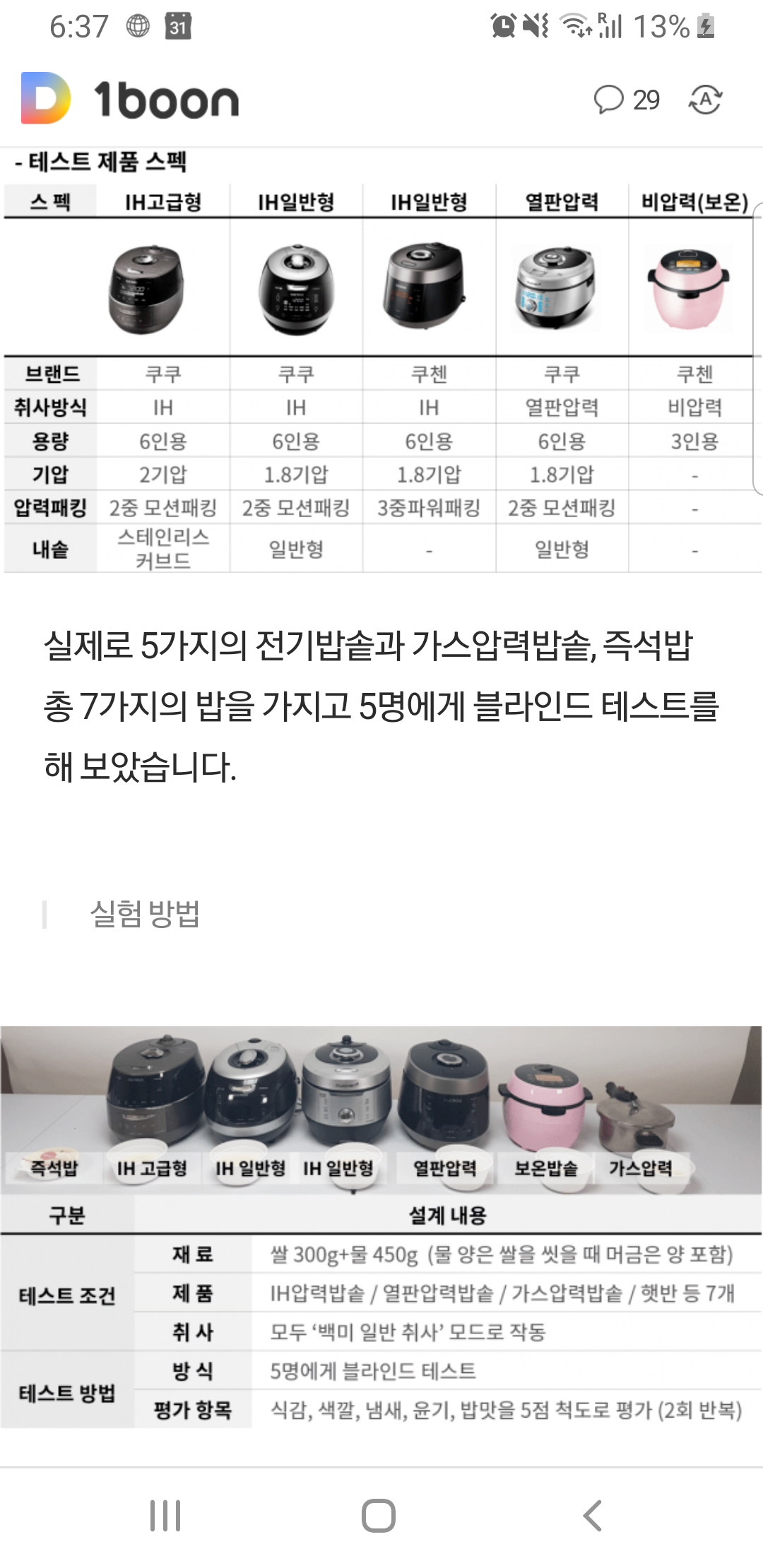Image resolution: width=763 pixels, height=1568 pixels.
Task: Open the rice cookers experiment method image
Action: 381,1225
